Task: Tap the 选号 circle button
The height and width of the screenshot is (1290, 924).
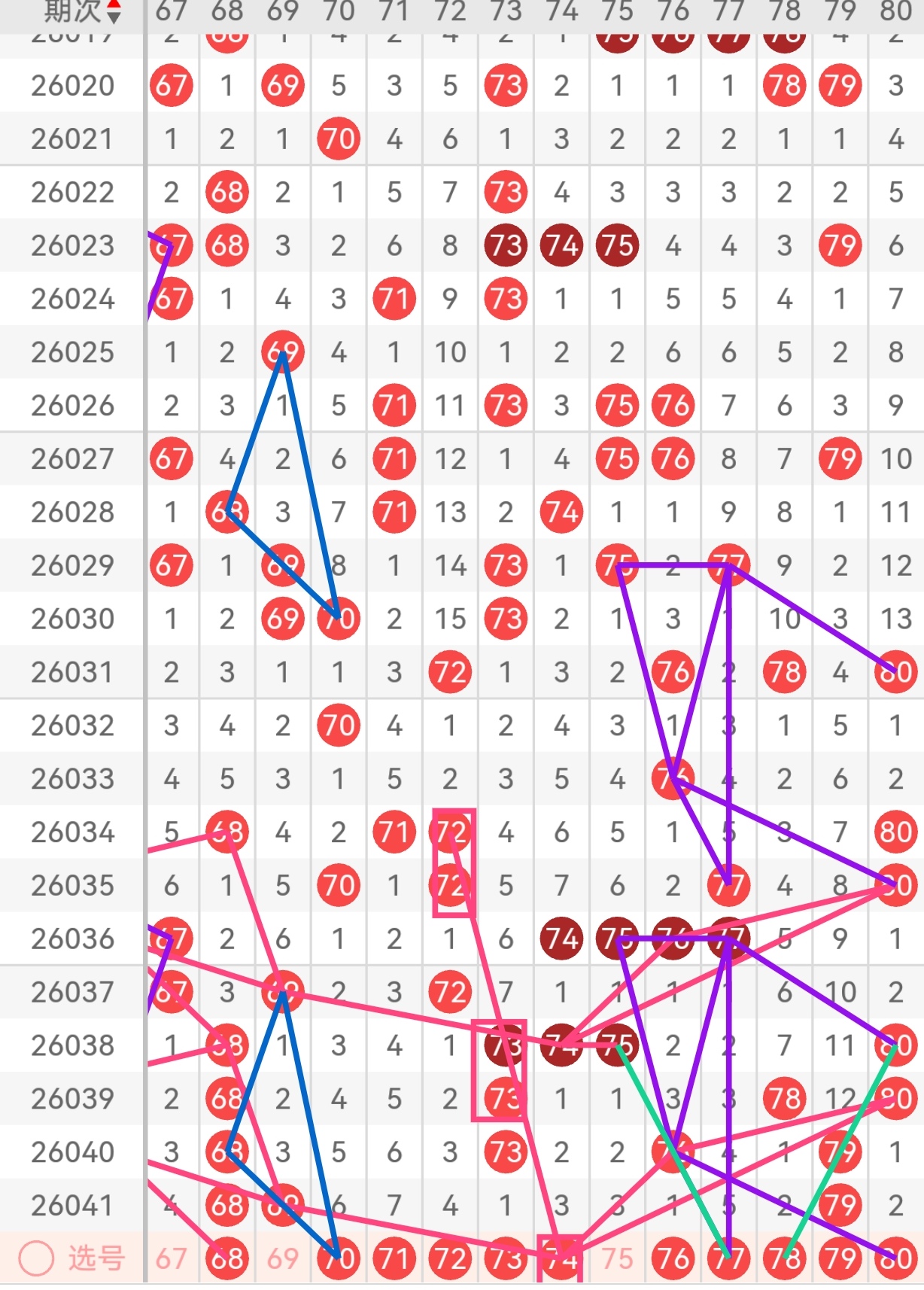Action: tap(36, 1258)
